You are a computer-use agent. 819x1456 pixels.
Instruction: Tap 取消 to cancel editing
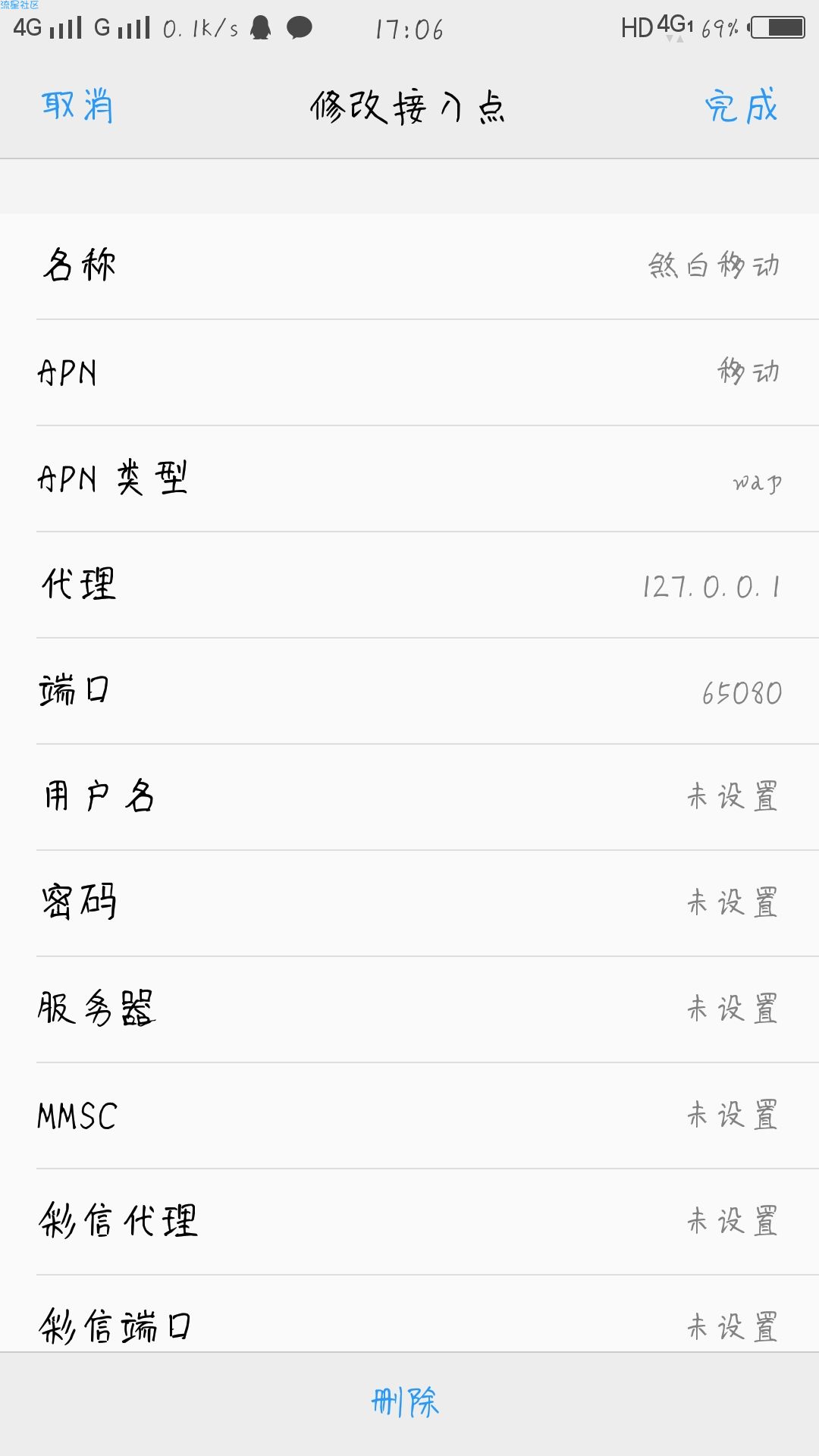tap(77, 106)
